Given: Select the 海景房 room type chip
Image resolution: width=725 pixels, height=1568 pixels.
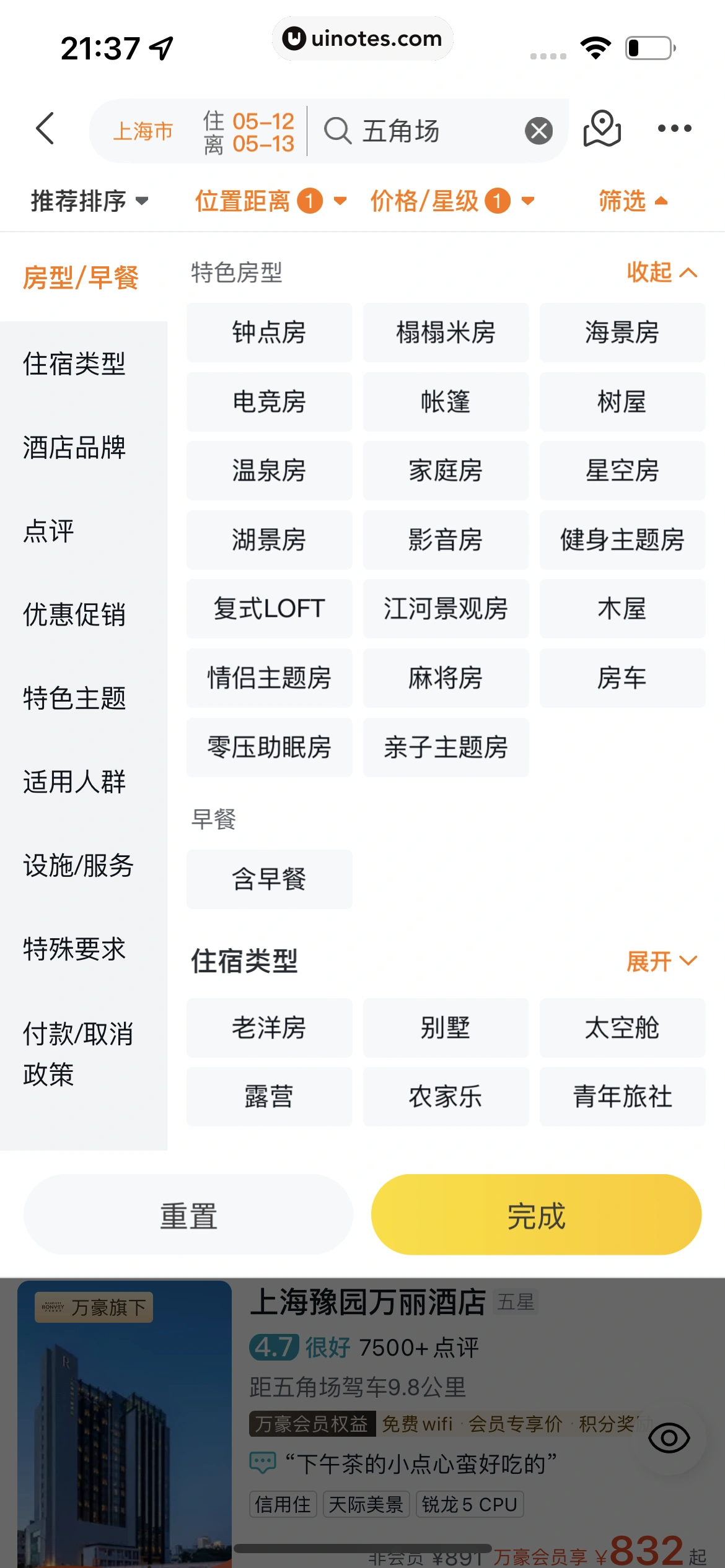Looking at the screenshot, I should pos(622,333).
